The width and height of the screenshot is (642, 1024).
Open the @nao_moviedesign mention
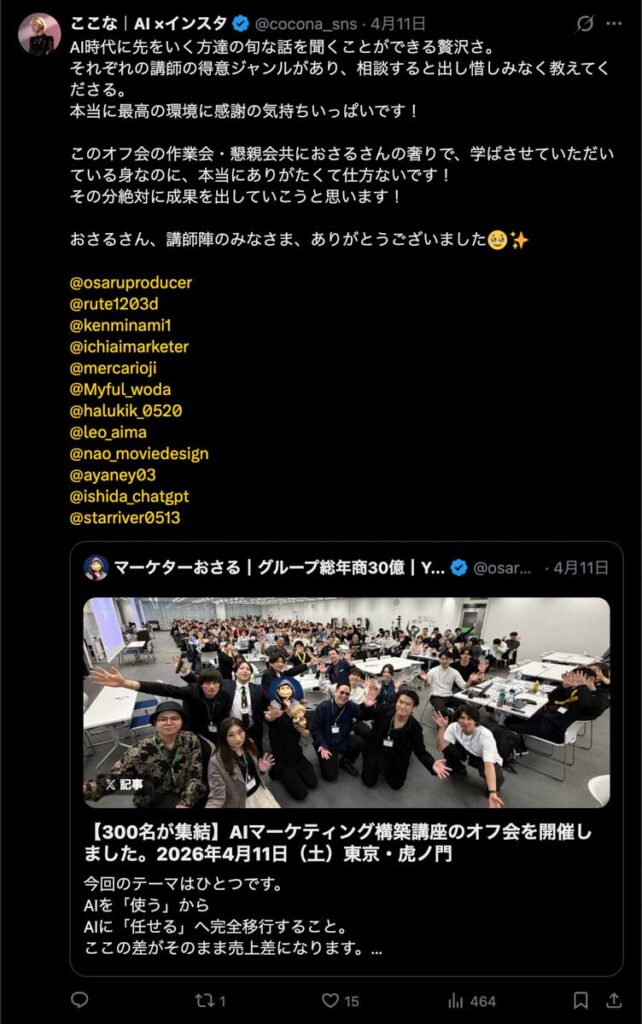tap(139, 454)
